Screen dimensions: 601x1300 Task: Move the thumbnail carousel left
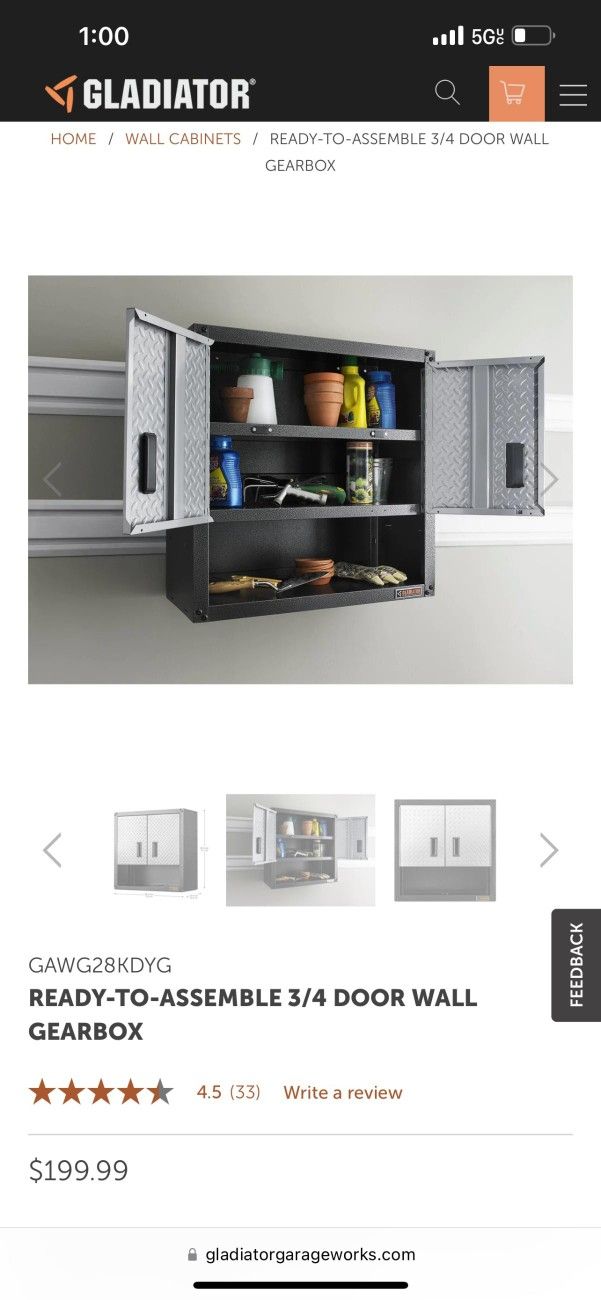[x=52, y=850]
